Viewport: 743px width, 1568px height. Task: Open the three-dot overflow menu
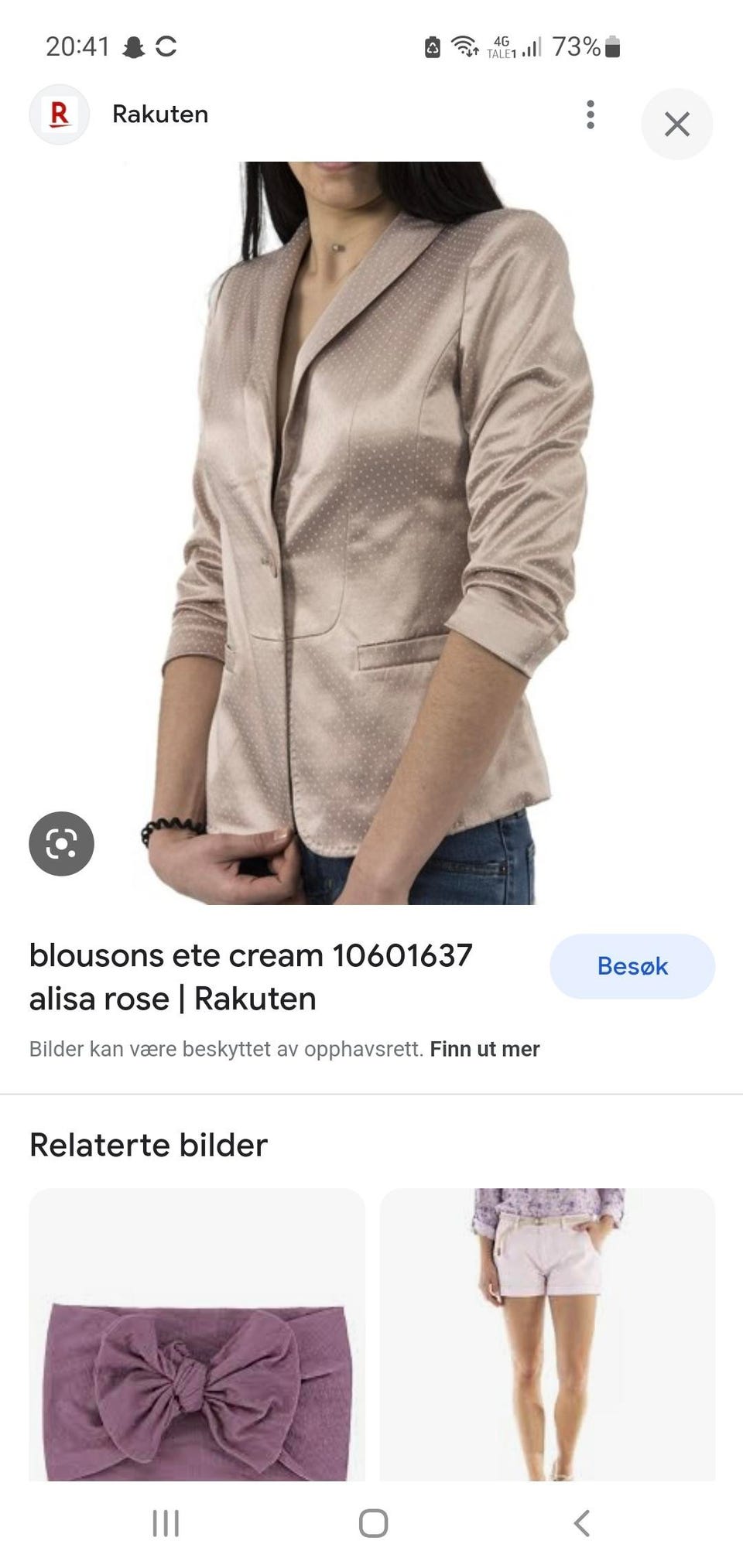point(591,114)
